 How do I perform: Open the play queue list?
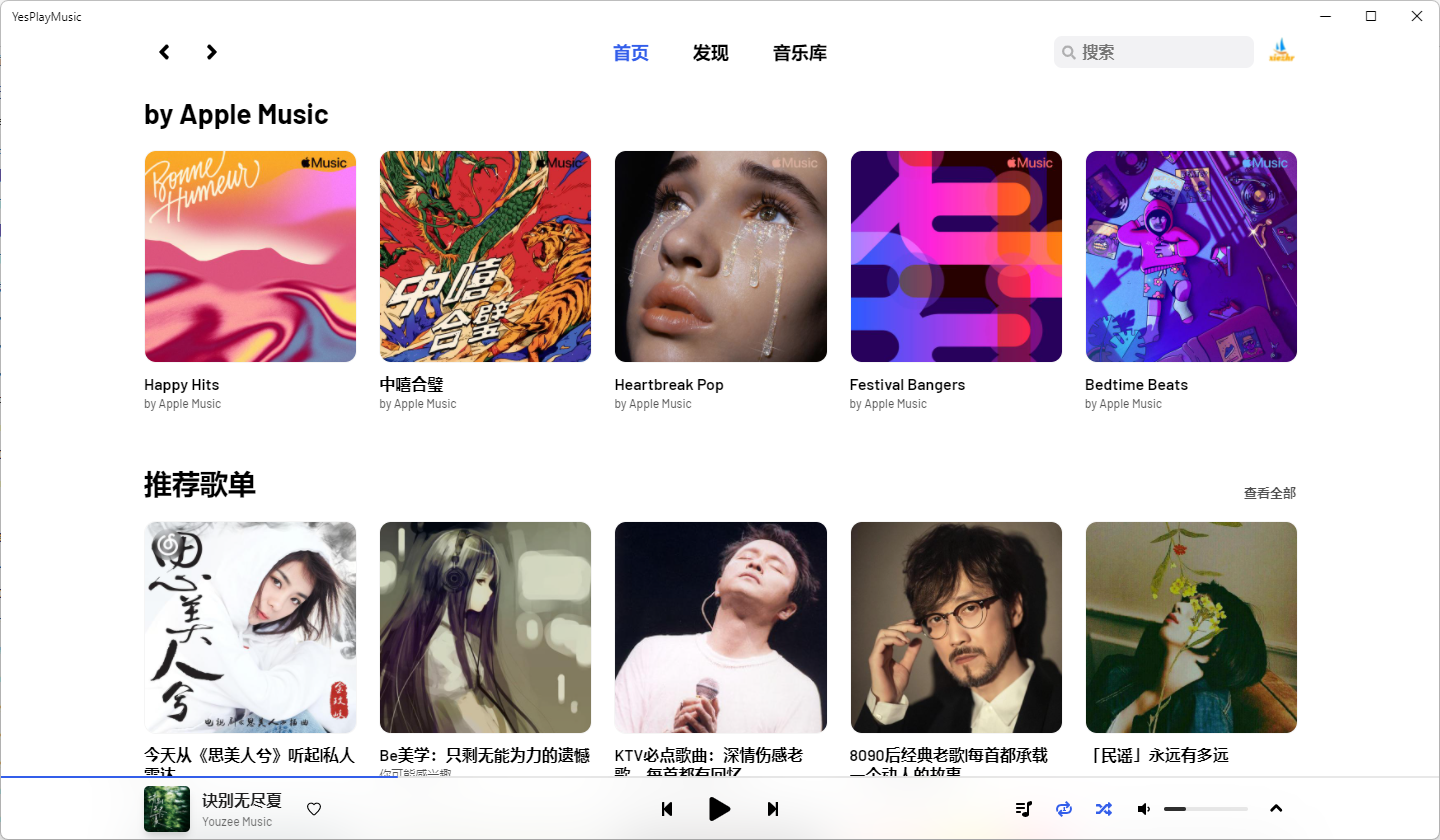click(x=1023, y=809)
